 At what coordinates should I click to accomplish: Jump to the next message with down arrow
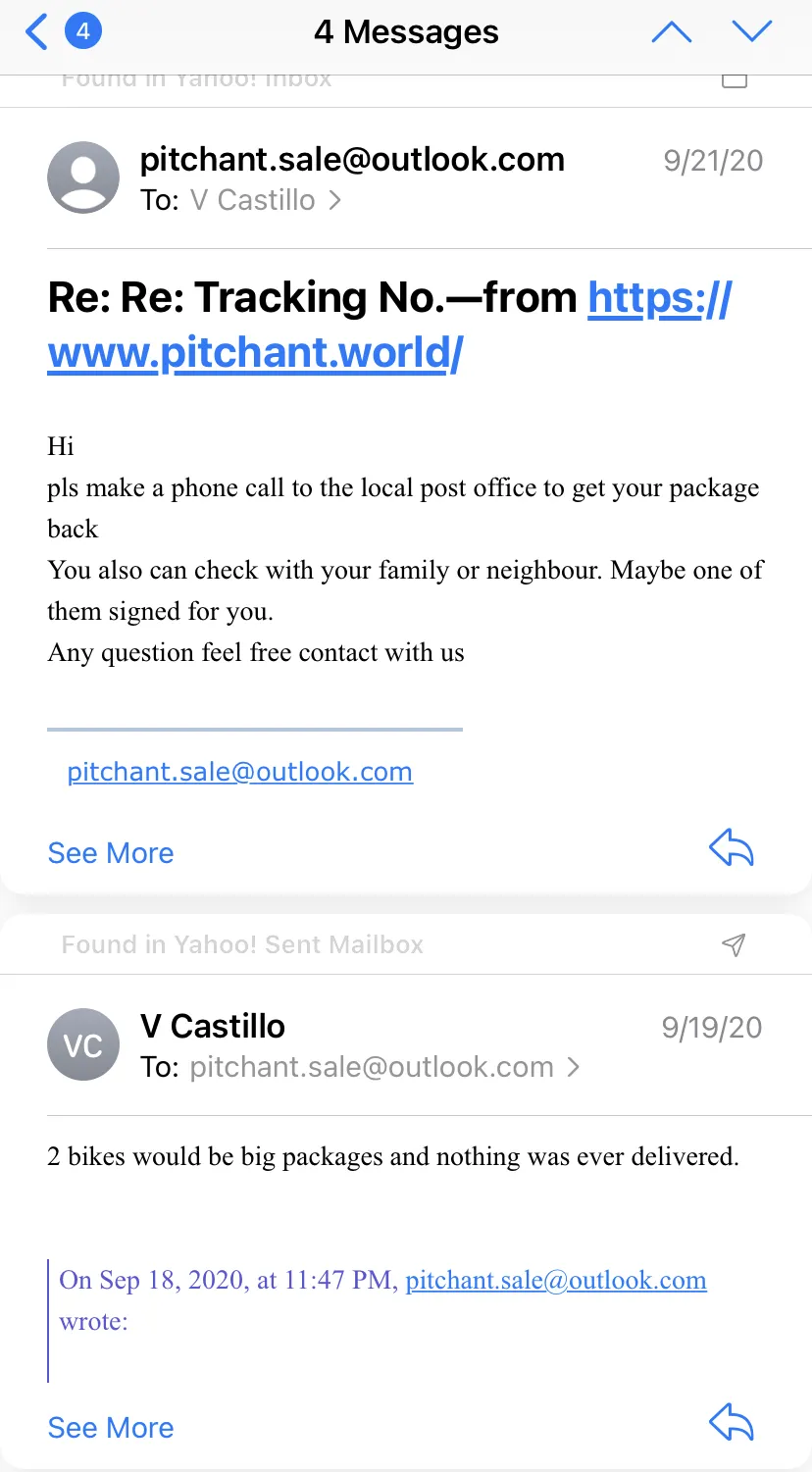tap(752, 31)
